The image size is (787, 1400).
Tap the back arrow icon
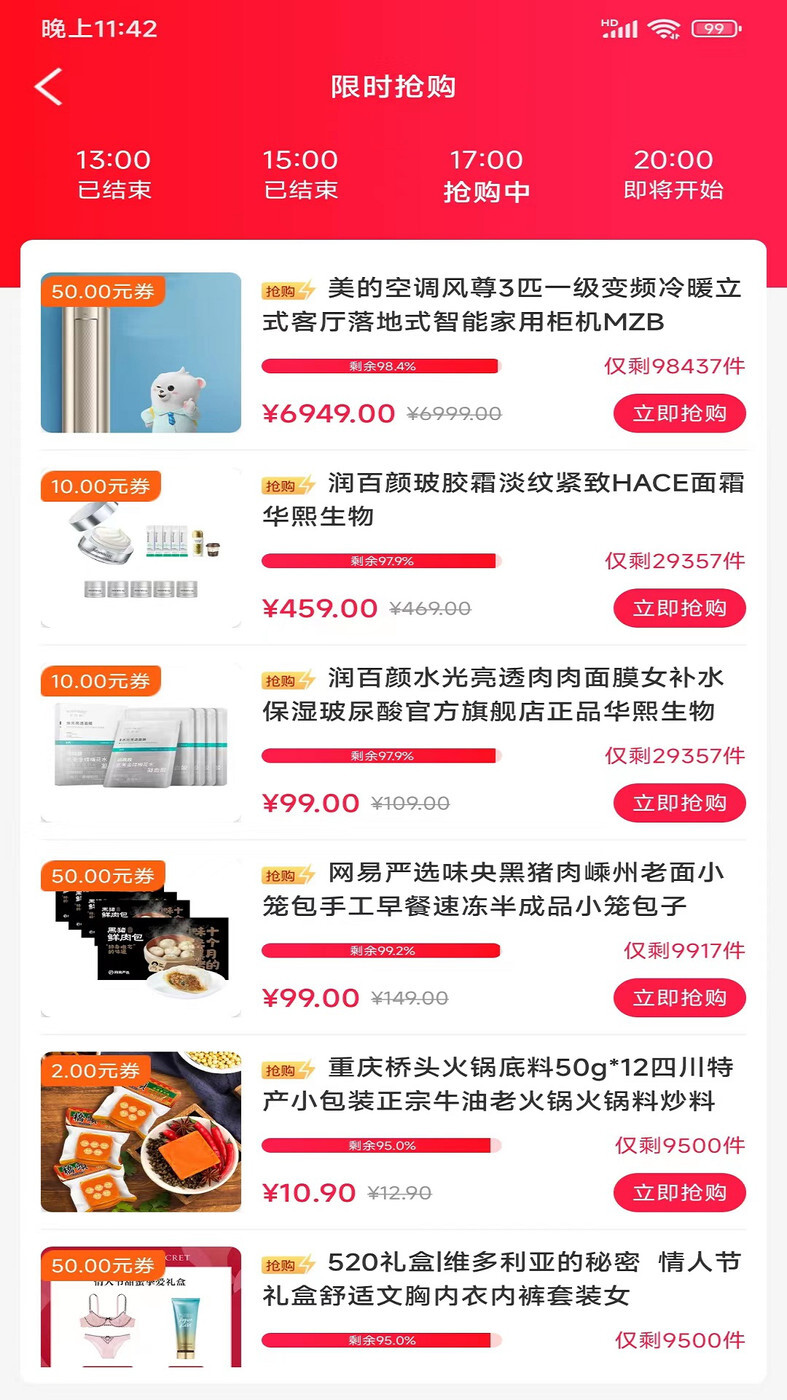(x=46, y=87)
